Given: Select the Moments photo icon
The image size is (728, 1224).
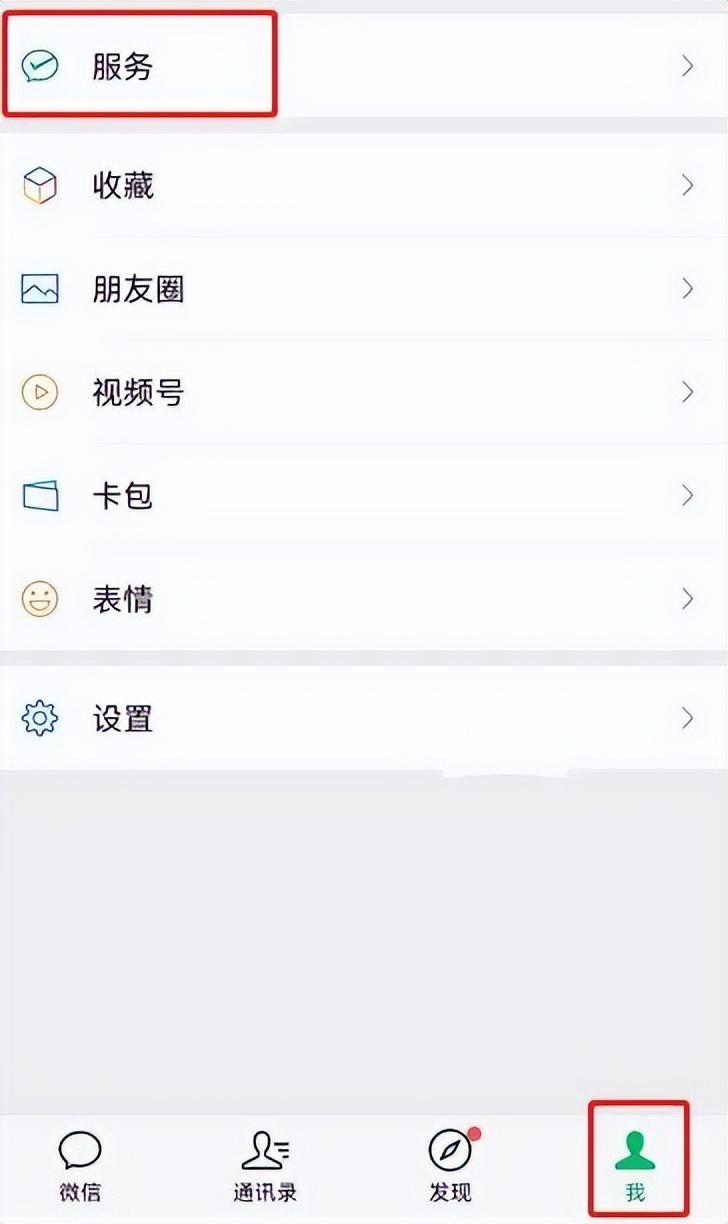Looking at the screenshot, I should pos(40,289).
